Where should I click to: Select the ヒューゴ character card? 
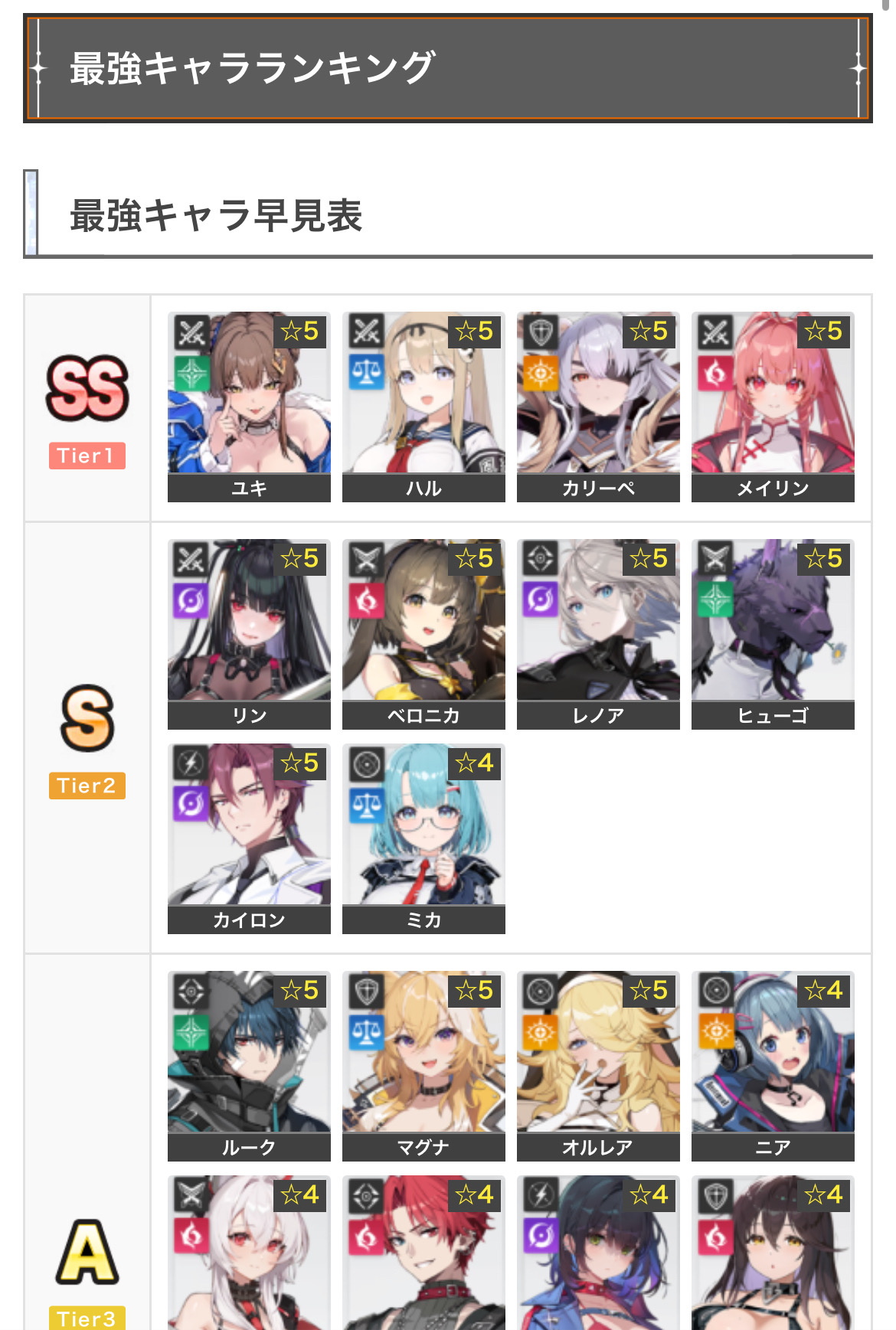pyautogui.click(x=773, y=633)
